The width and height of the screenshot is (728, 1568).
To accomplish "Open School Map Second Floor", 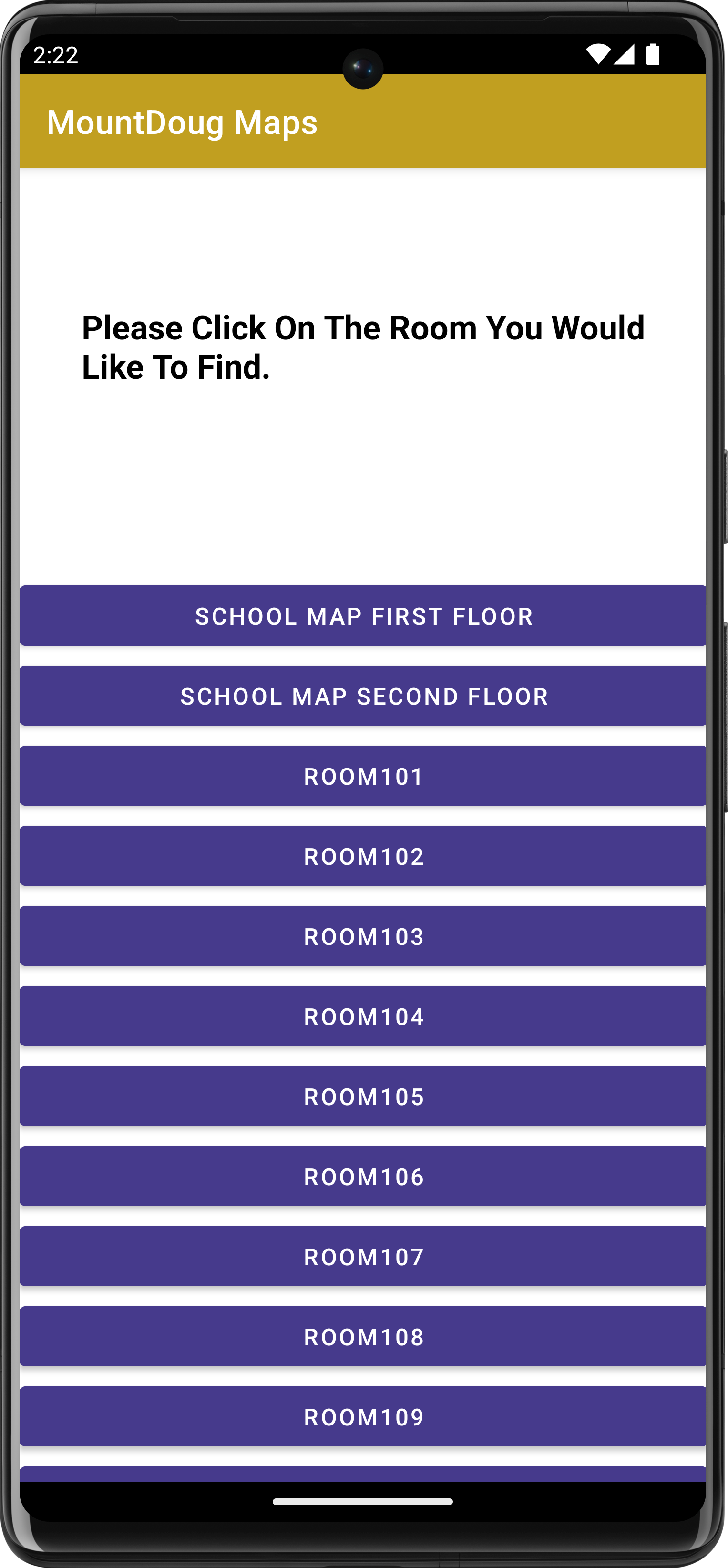I will tap(363, 696).
